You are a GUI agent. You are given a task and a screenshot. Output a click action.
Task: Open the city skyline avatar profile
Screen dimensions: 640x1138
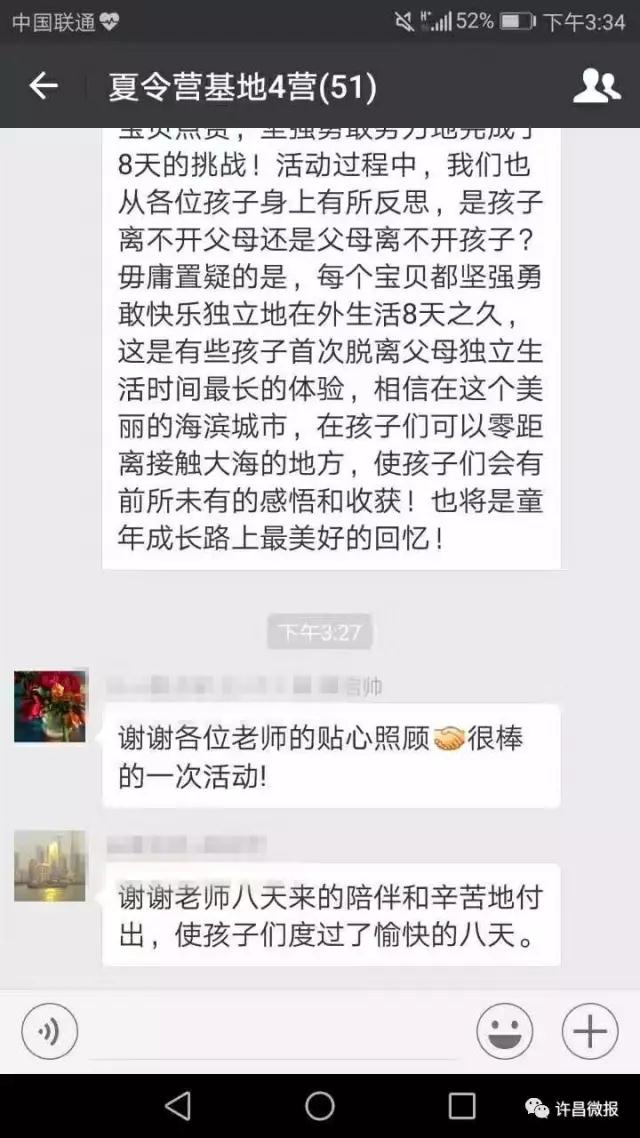50,866
